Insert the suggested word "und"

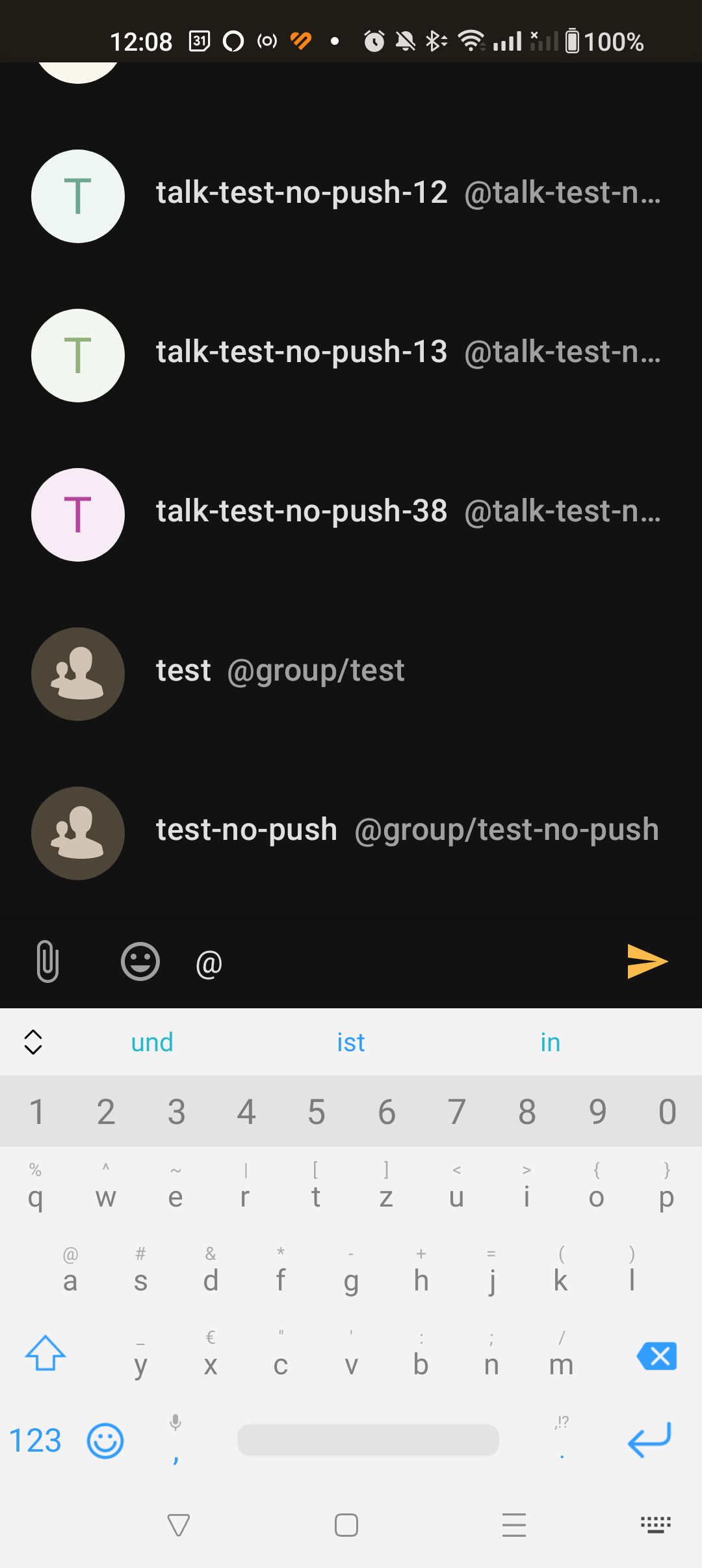click(152, 1042)
